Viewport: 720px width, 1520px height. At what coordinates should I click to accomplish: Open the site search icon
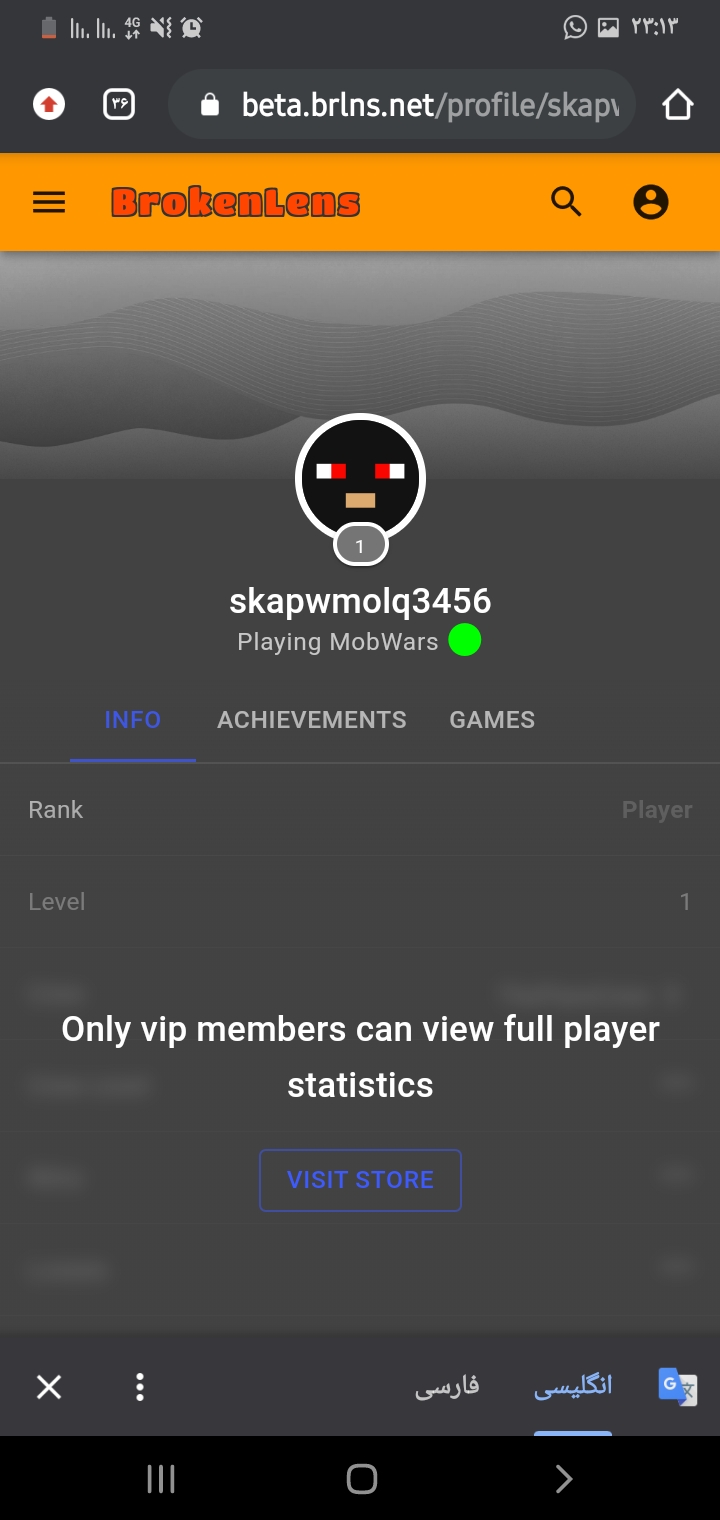(x=567, y=202)
